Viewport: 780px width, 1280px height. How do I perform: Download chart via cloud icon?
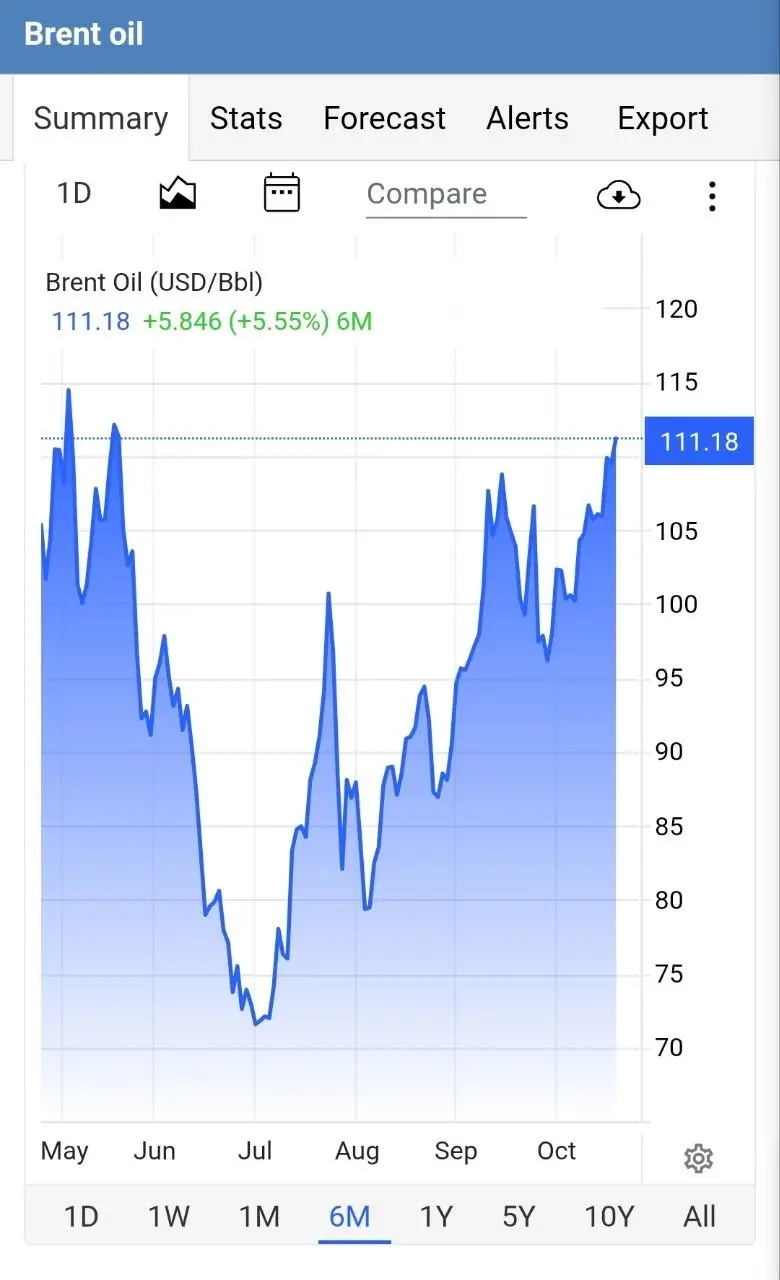pos(619,195)
